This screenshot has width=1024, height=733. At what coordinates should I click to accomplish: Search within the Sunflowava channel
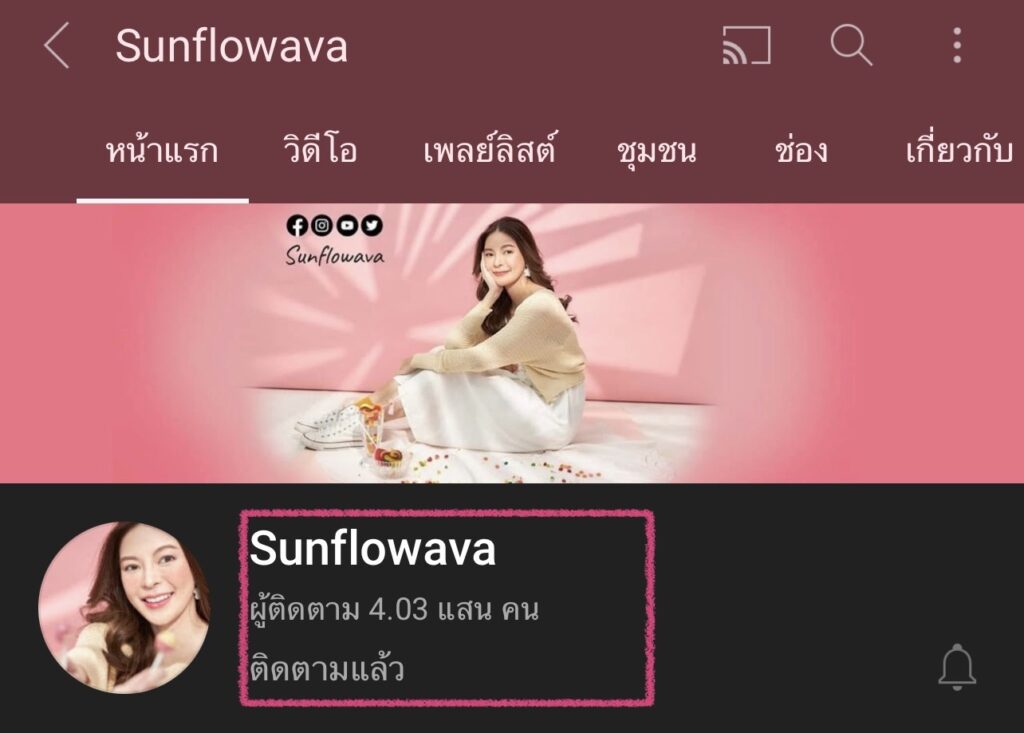tap(851, 46)
